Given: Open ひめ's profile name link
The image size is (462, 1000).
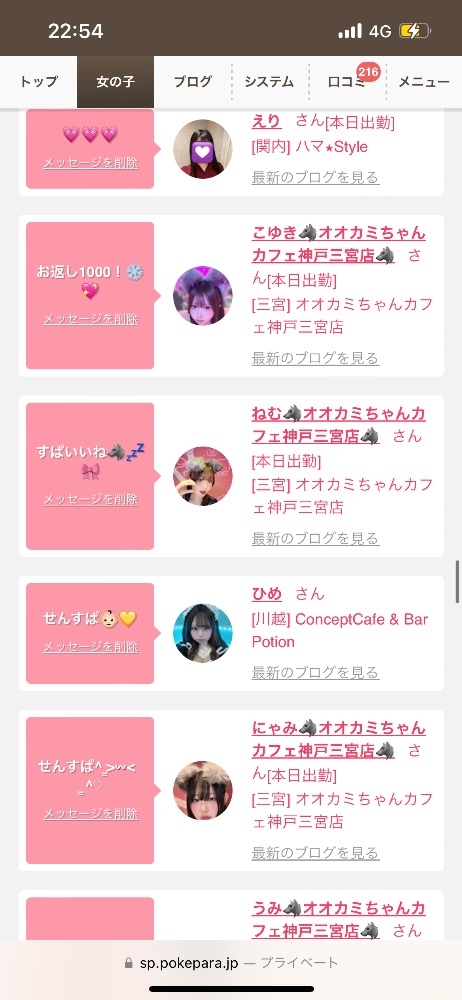Looking at the screenshot, I should tap(267, 594).
